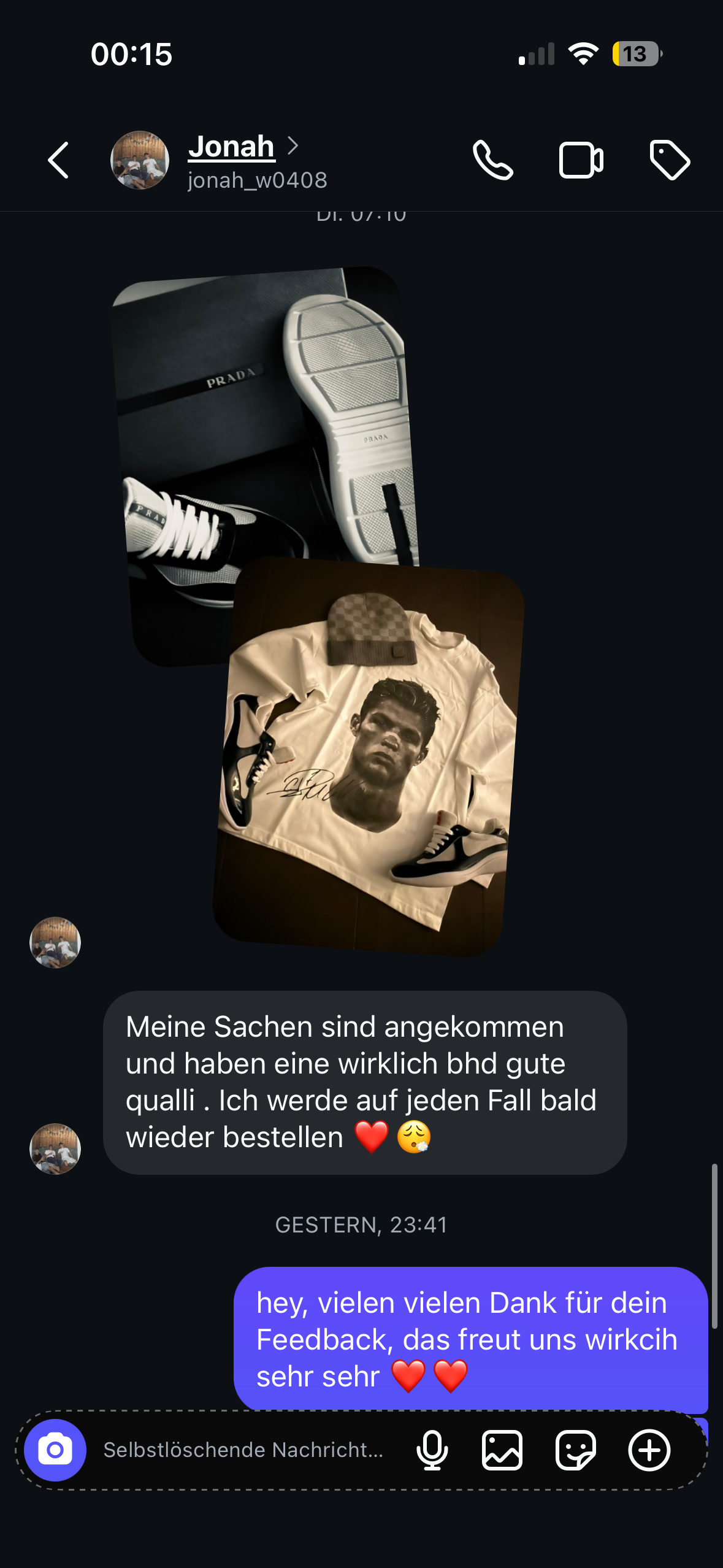Tap Jonah's profile picture in the header
The height and width of the screenshot is (1568, 723).
(140, 160)
